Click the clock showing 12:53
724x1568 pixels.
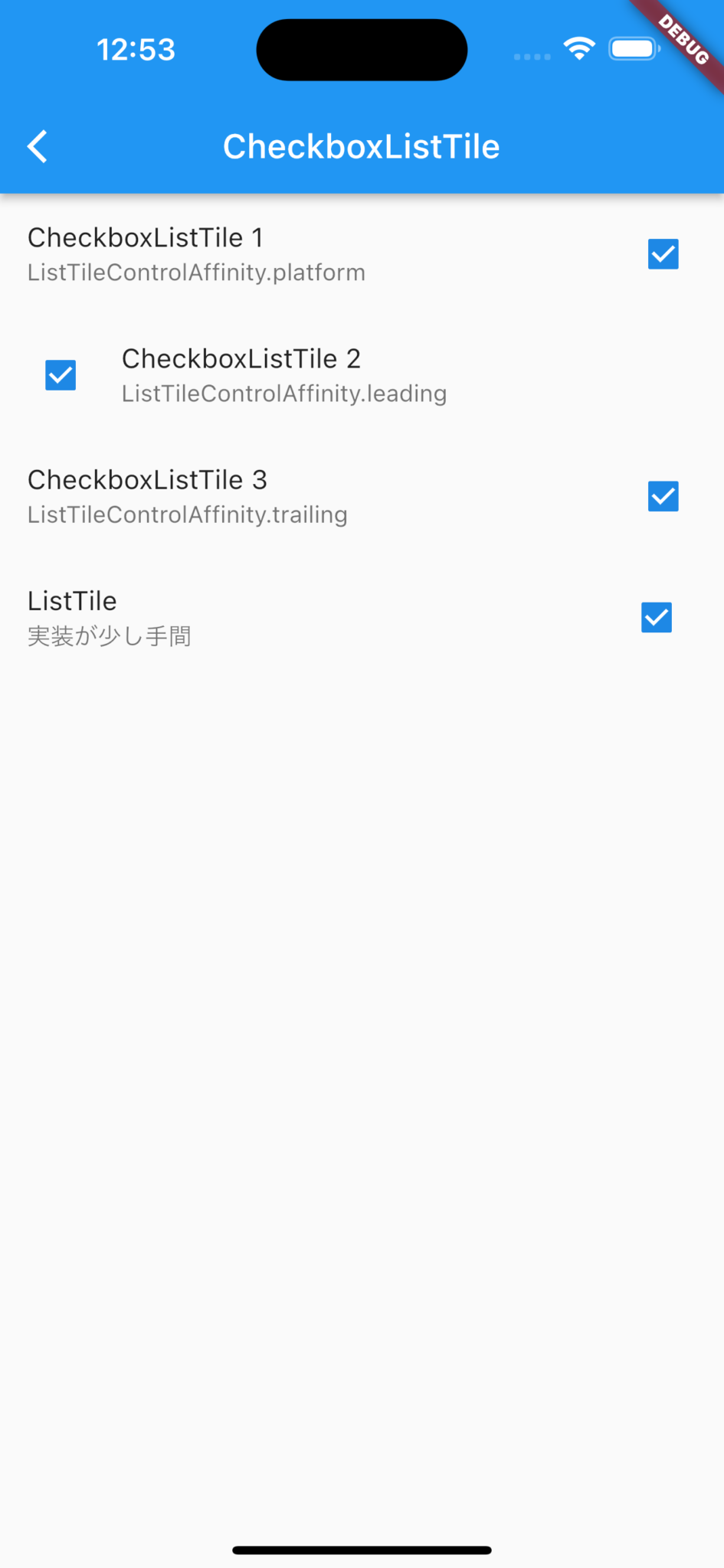[136, 49]
